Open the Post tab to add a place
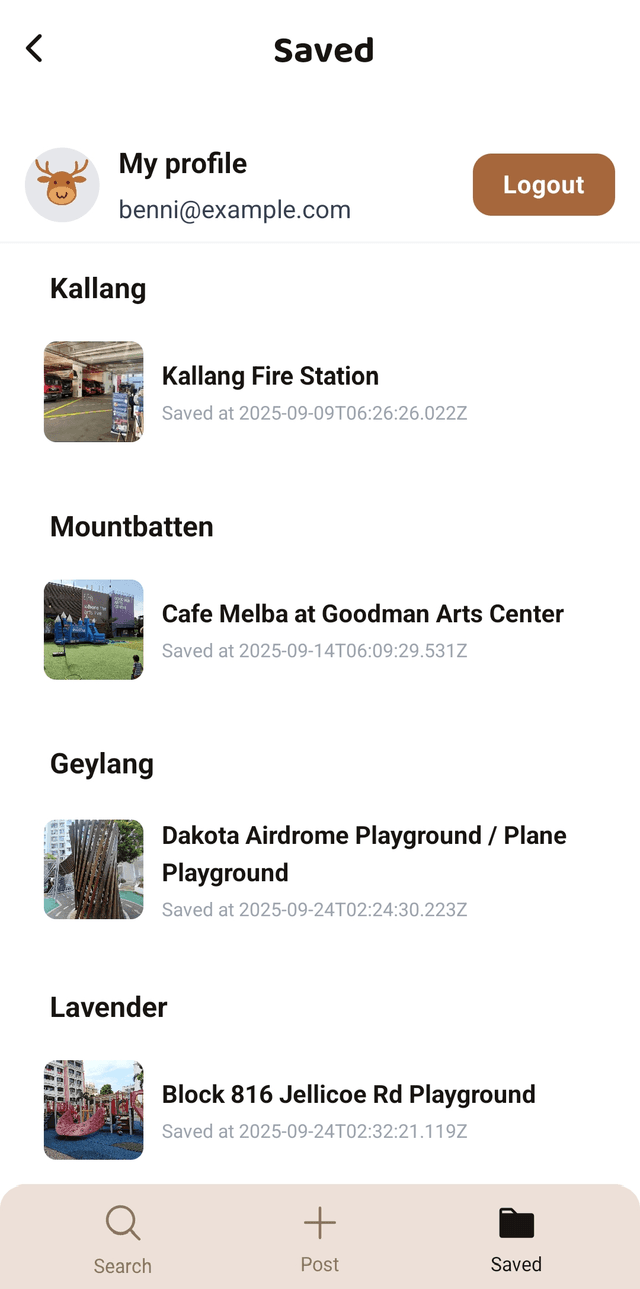The height and width of the screenshot is (1289, 640). [320, 1240]
